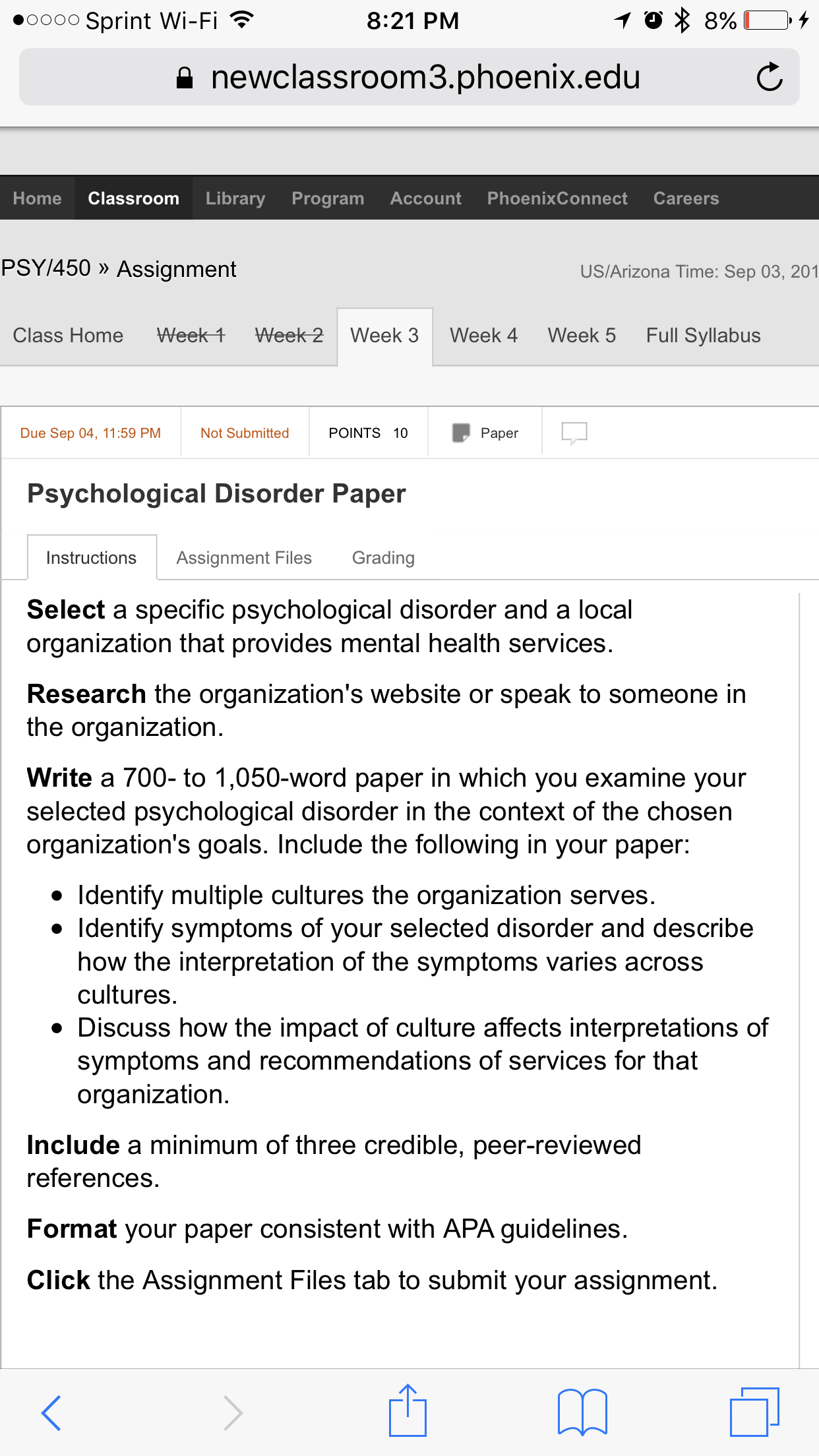819x1456 pixels.
Task: Open the Program menu
Action: 328,198
